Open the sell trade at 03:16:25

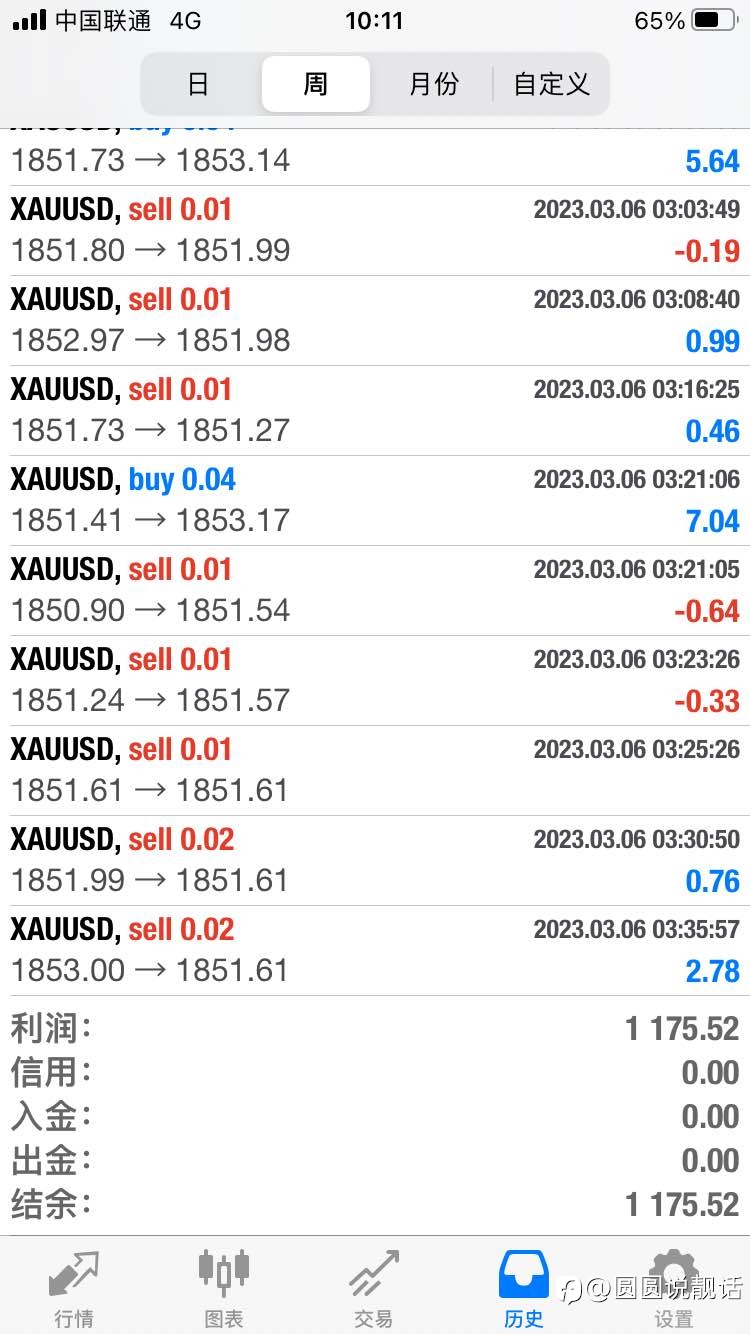click(375, 410)
